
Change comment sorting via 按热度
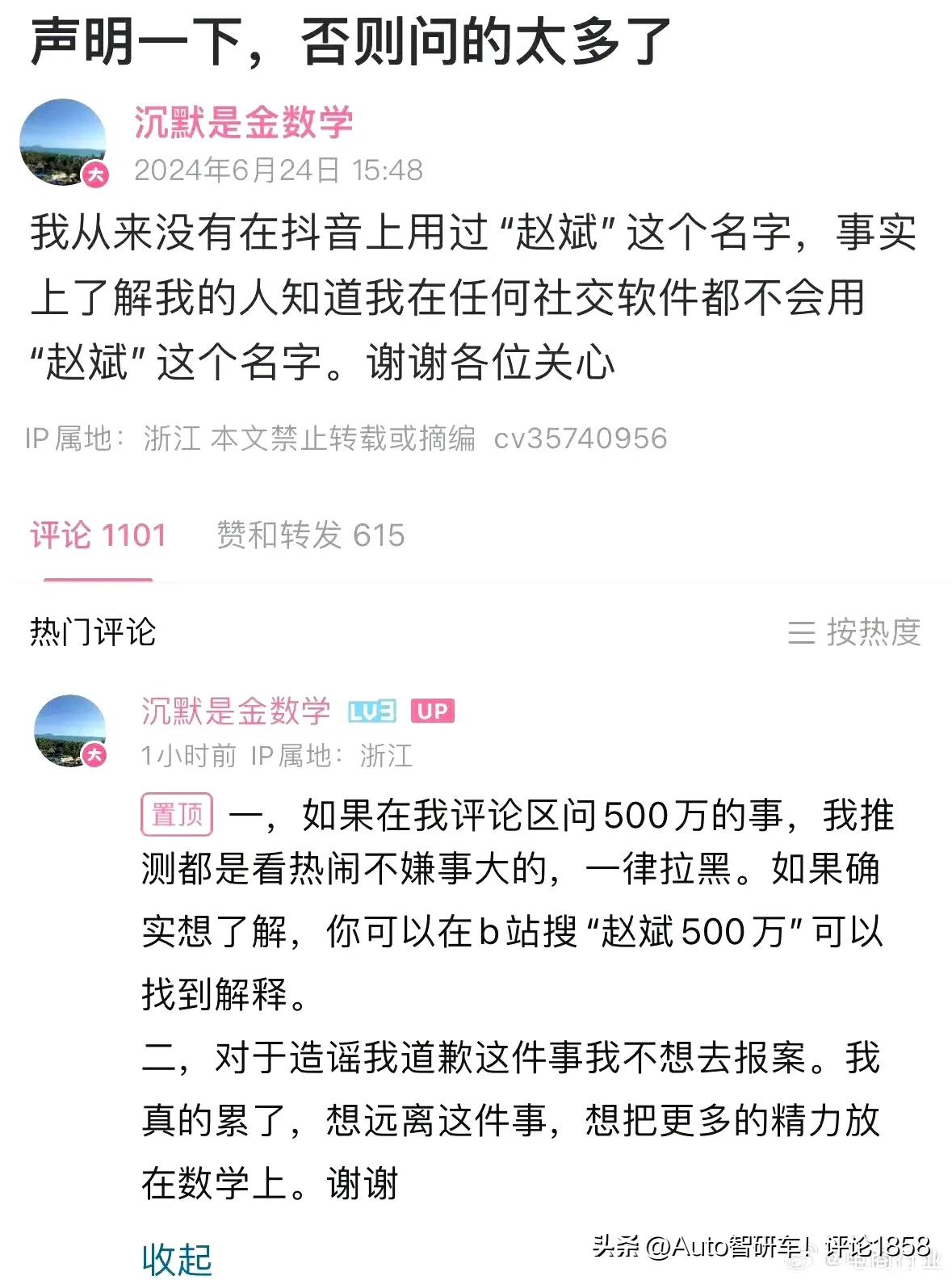coord(854,632)
